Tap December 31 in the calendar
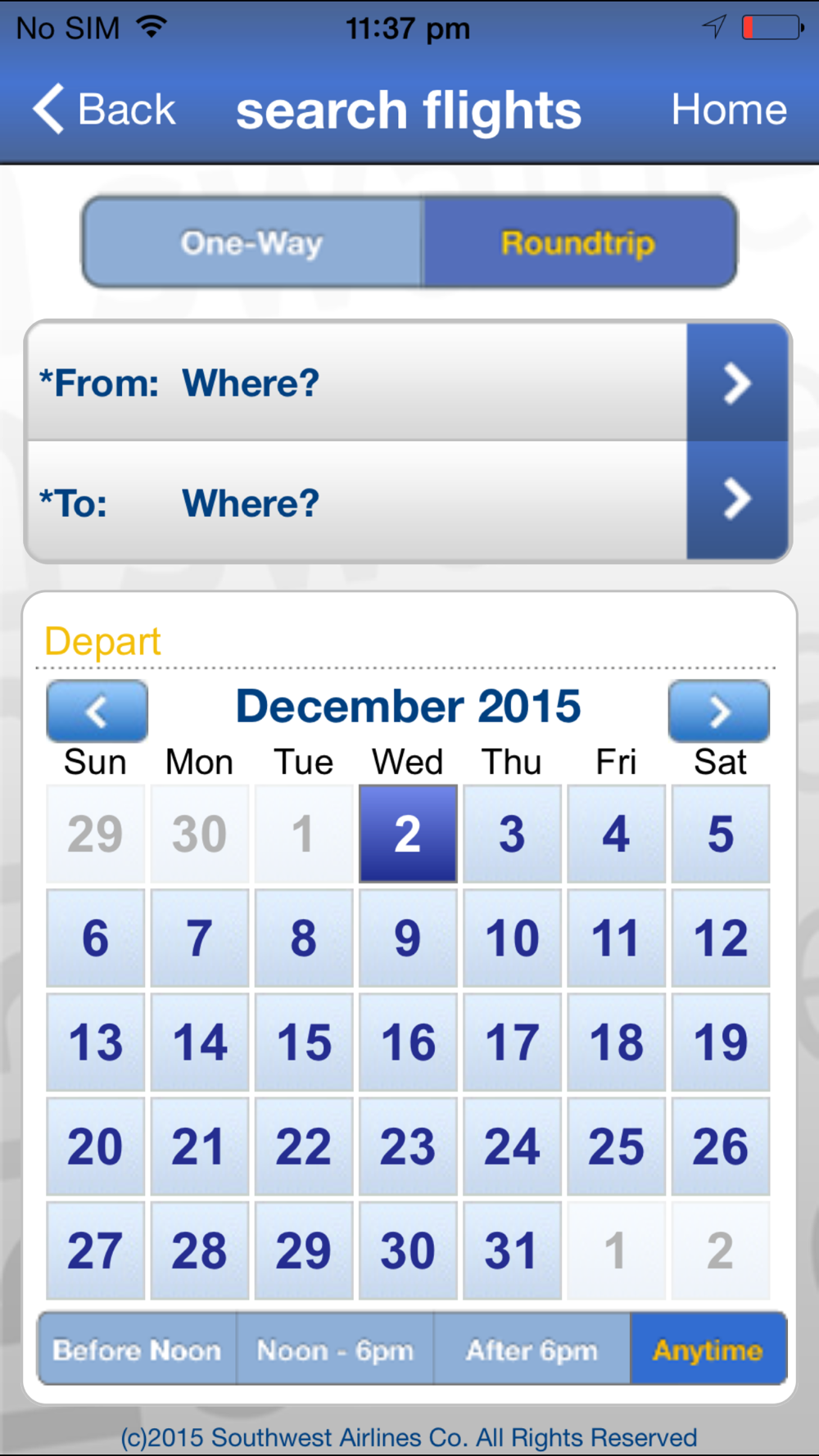The image size is (819, 1456). [512, 1250]
